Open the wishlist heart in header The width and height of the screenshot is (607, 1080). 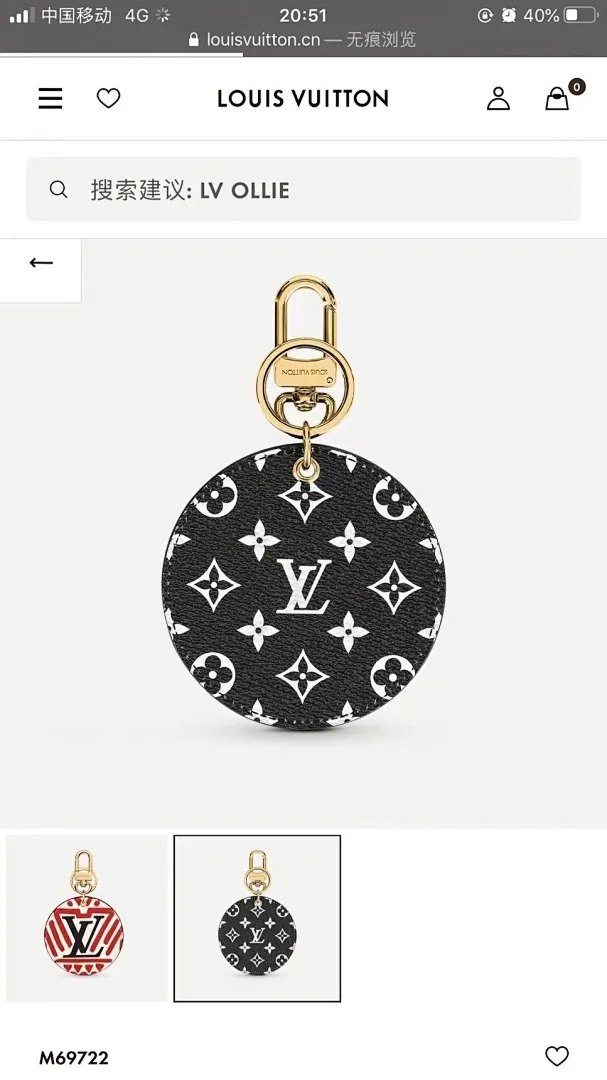click(108, 98)
